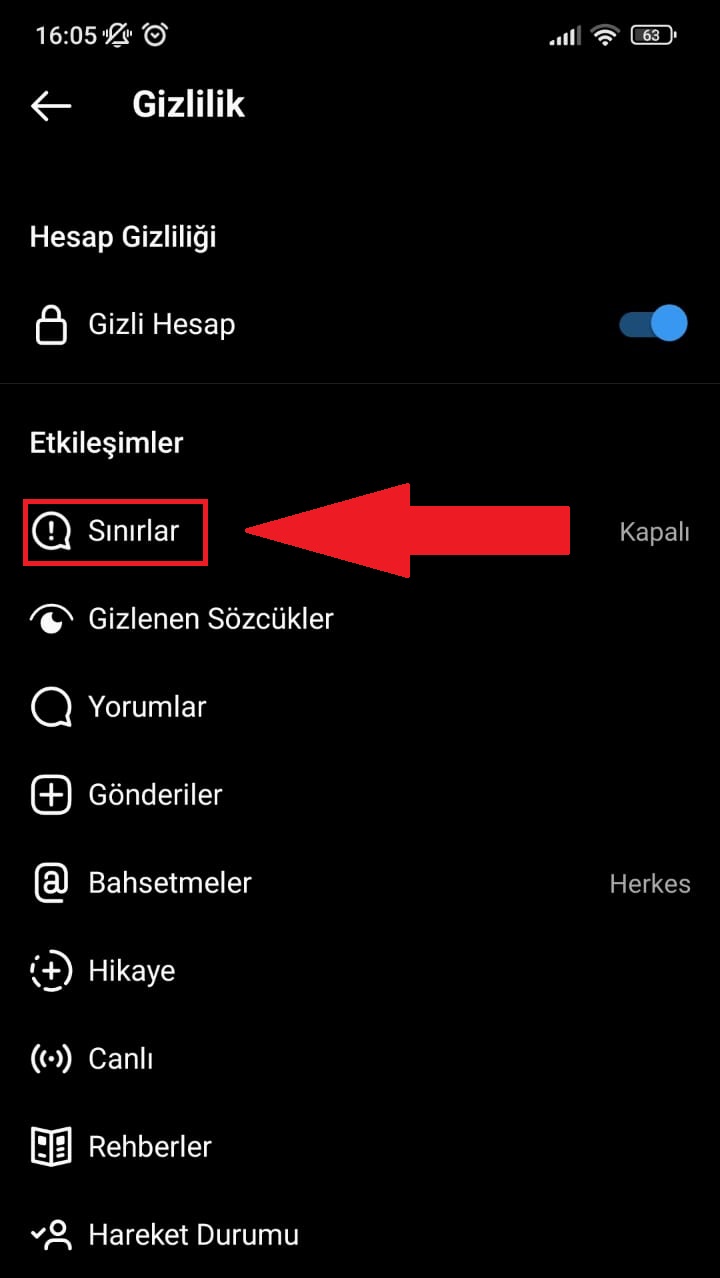Open Bahsetmeler set to Herkes

[650, 883]
